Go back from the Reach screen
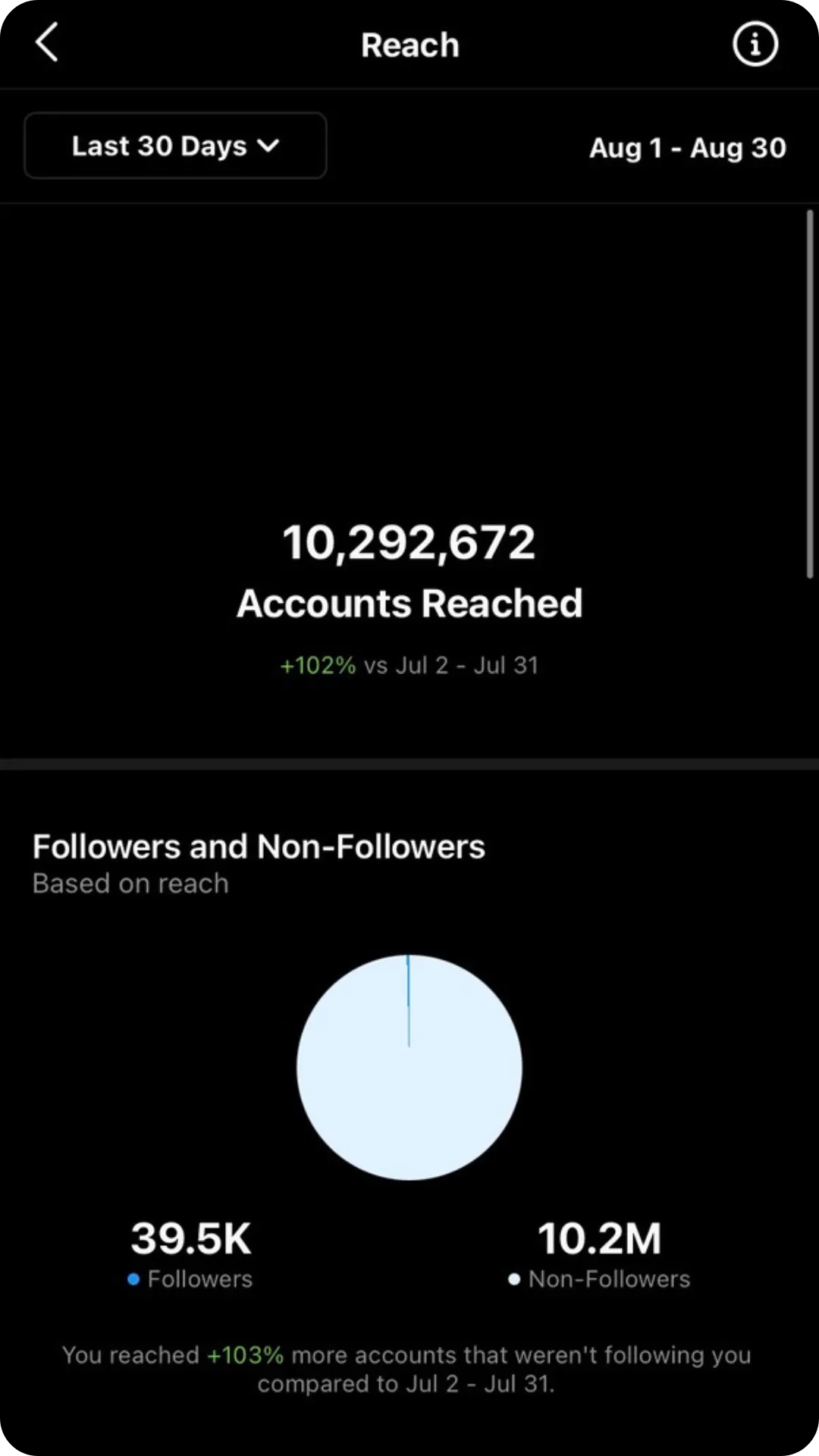819x1456 pixels. (47, 42)
